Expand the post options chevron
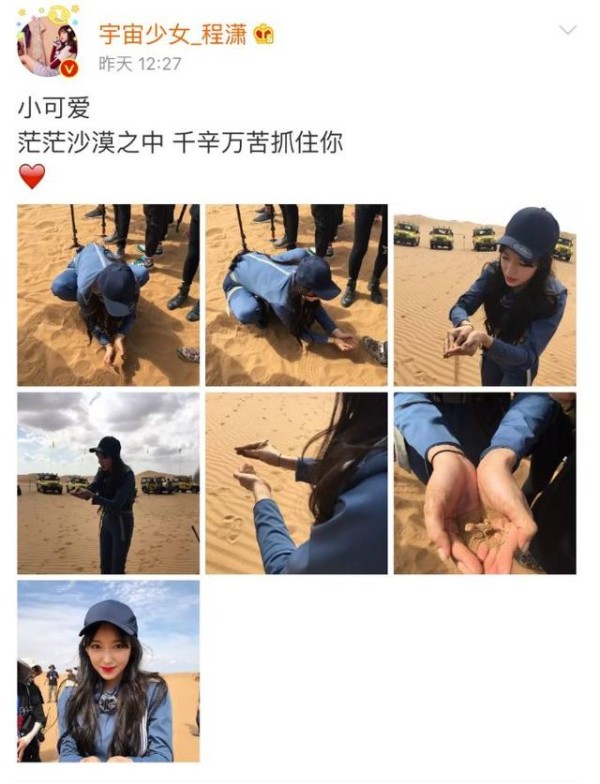 567,30
